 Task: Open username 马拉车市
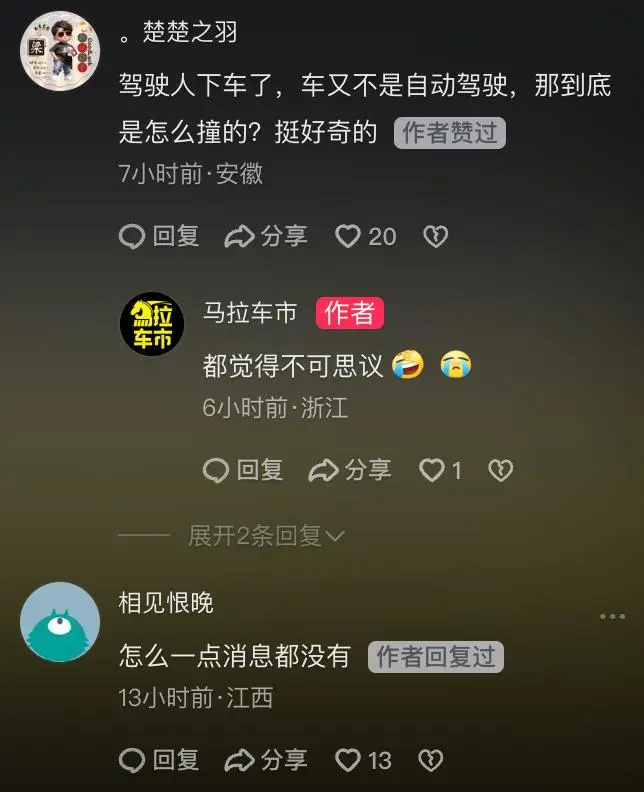tap(250, 313)
